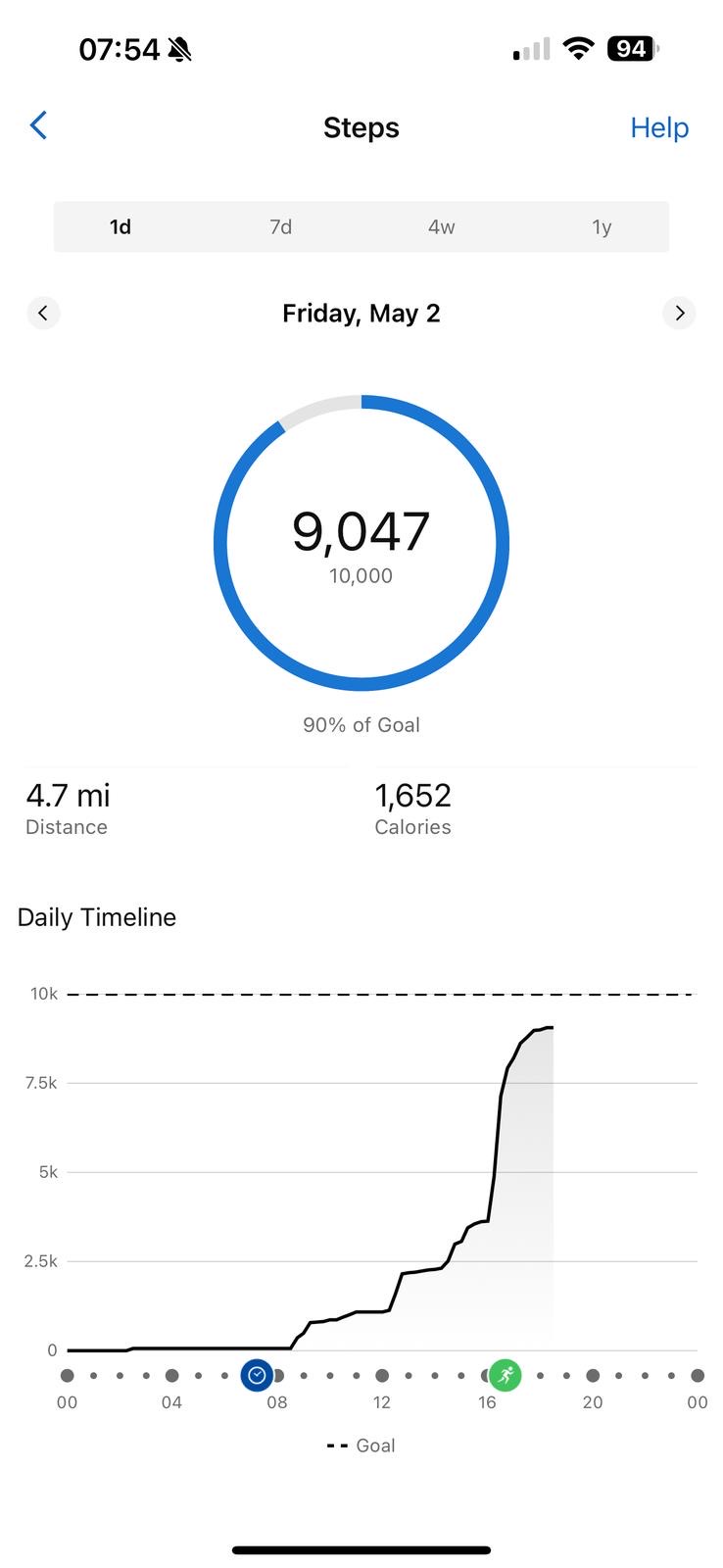The image size is (723, 1568).
Task: Tap the green running activity marker
Action: [506, 1375]
